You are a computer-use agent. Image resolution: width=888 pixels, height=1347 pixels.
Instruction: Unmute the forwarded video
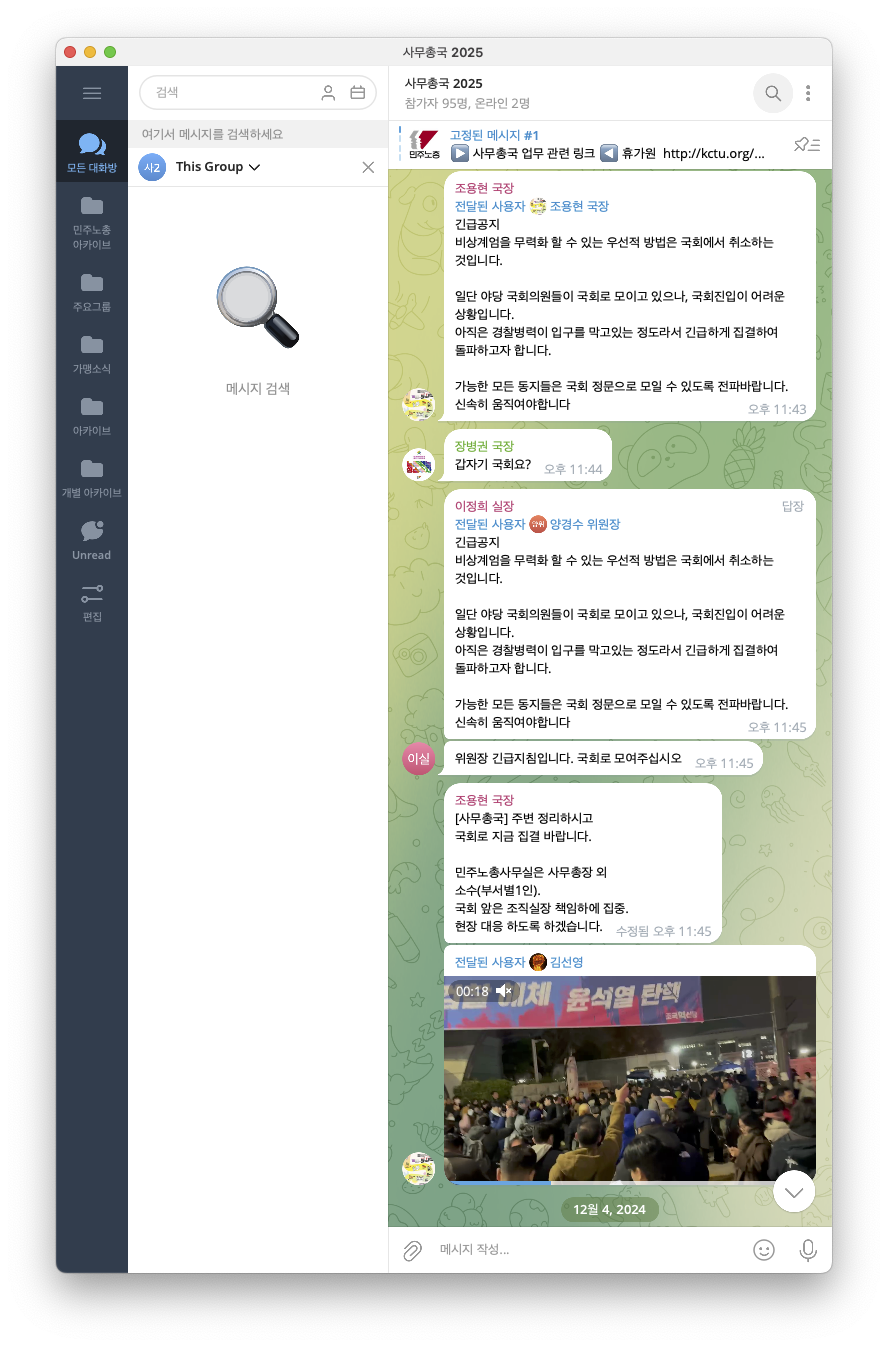(504, 991)
